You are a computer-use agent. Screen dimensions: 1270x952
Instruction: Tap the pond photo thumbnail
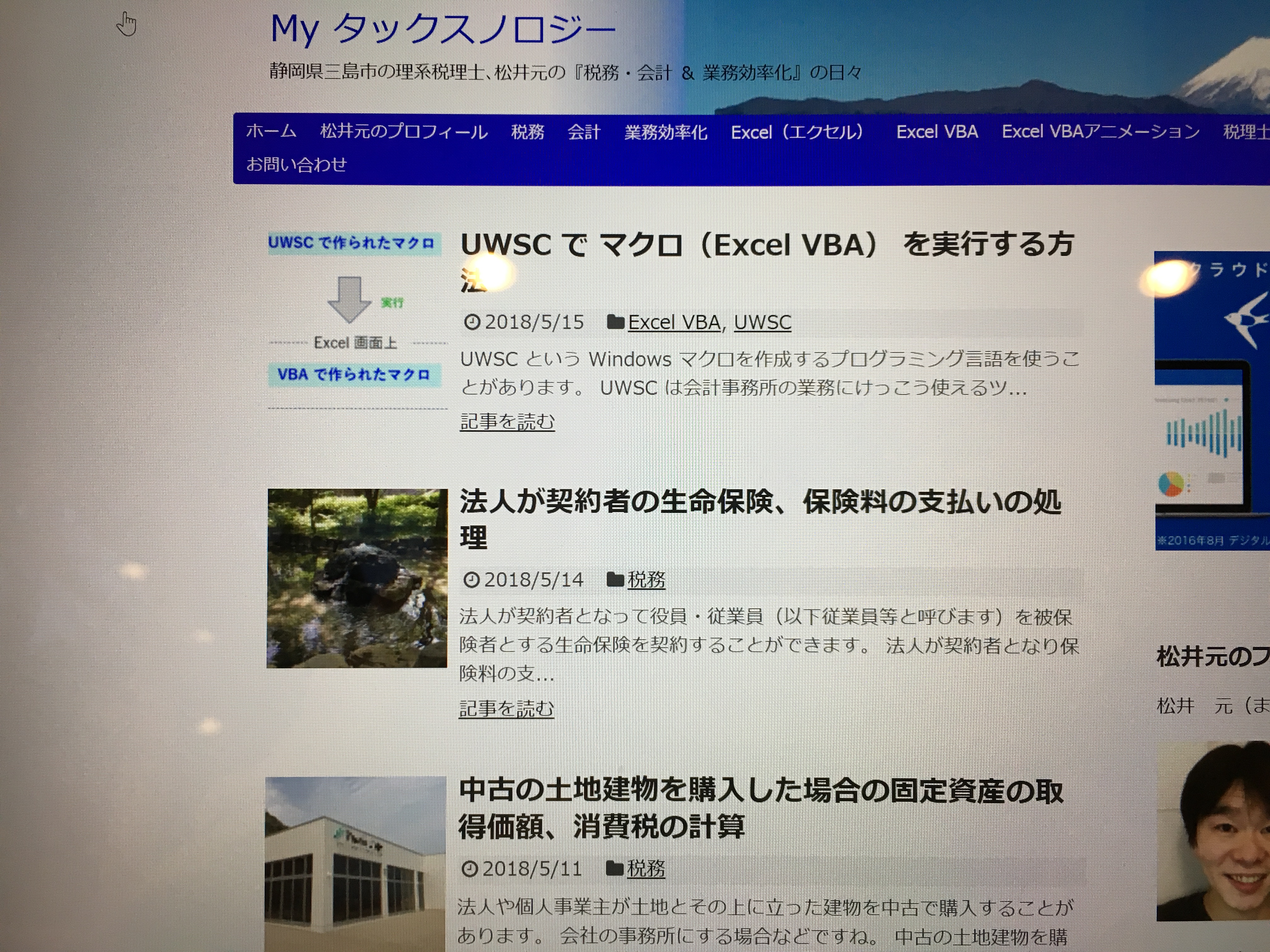point(357,578)
